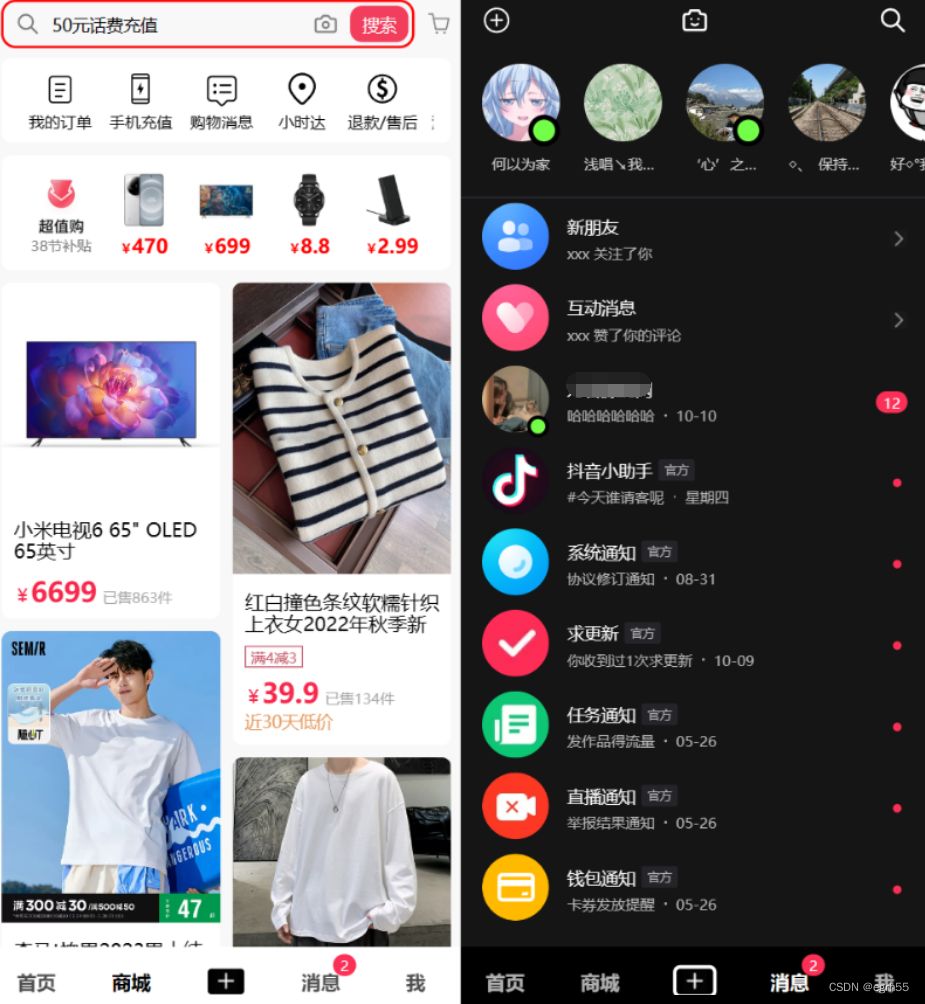Select the 消息 tab in Douyin's bottom bar

[x=789, y=981]
